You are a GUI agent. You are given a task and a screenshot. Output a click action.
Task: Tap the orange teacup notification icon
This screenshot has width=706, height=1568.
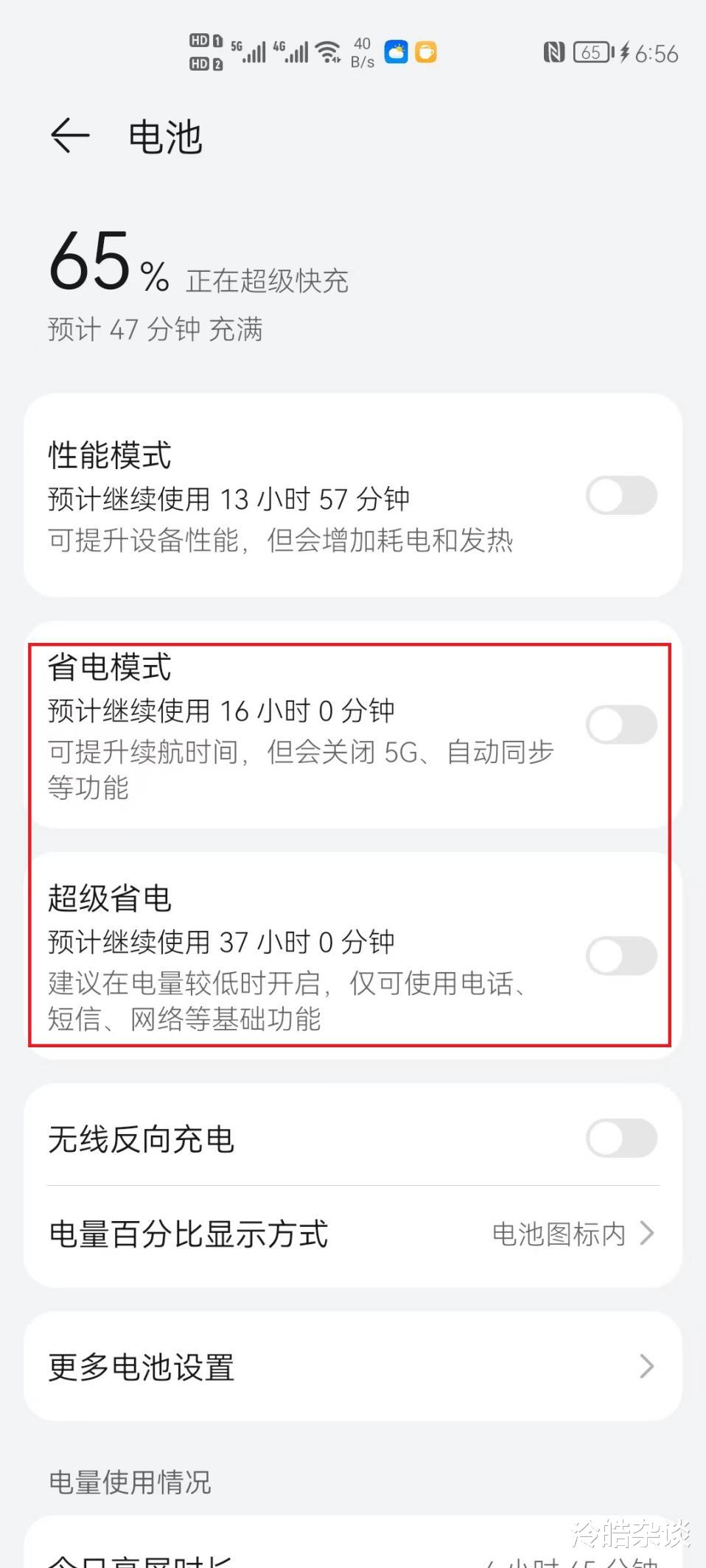pyautogui.click(x=427, y=52)
